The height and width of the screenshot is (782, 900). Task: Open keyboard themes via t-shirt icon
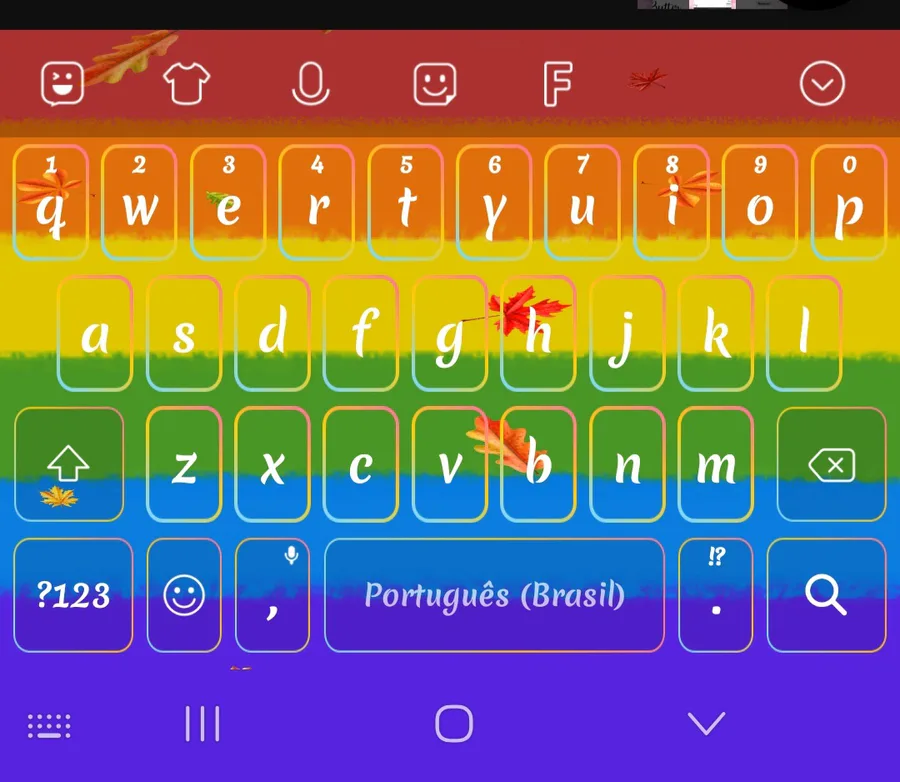(187, 84)
